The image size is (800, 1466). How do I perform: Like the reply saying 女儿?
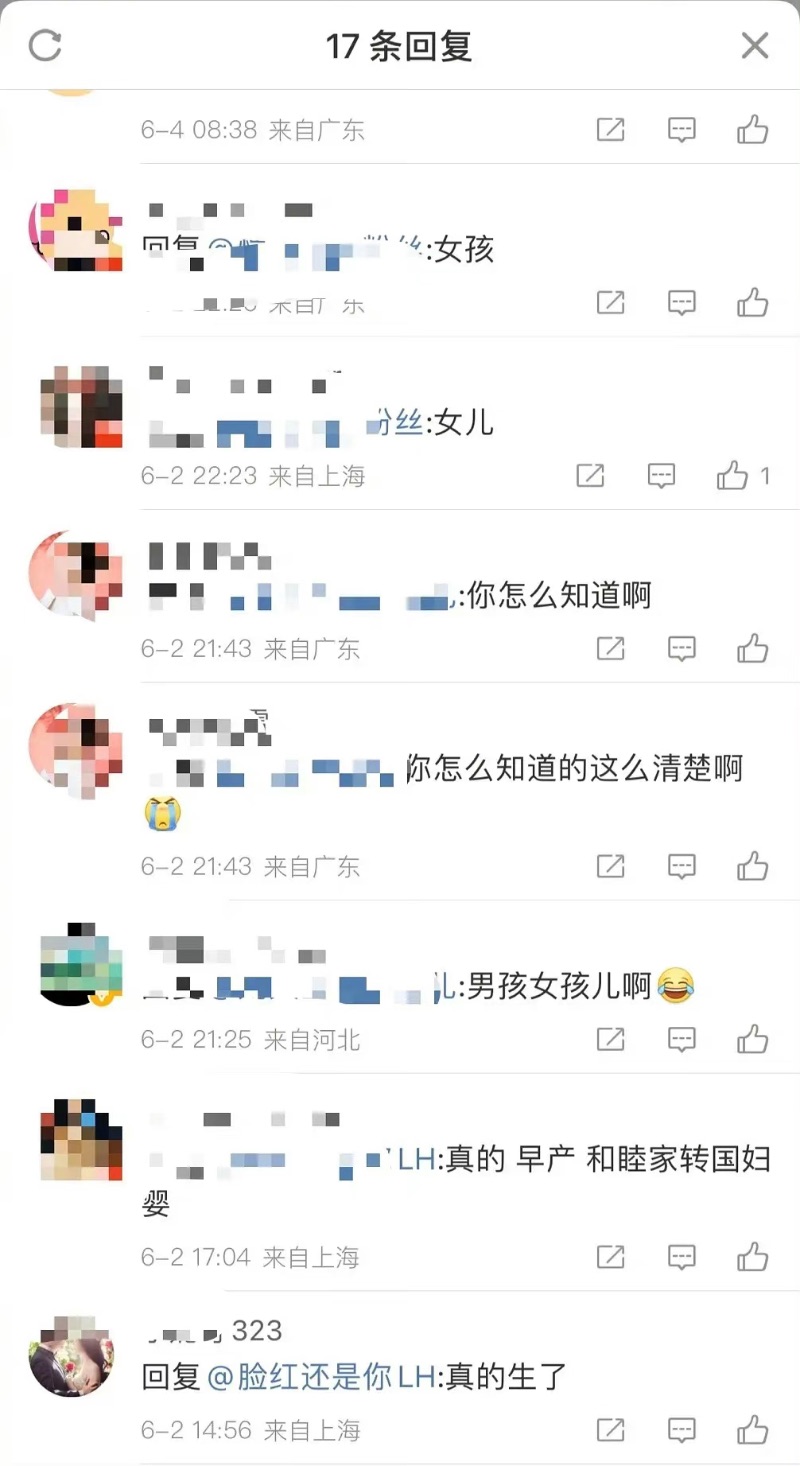[x=733, y=476]
